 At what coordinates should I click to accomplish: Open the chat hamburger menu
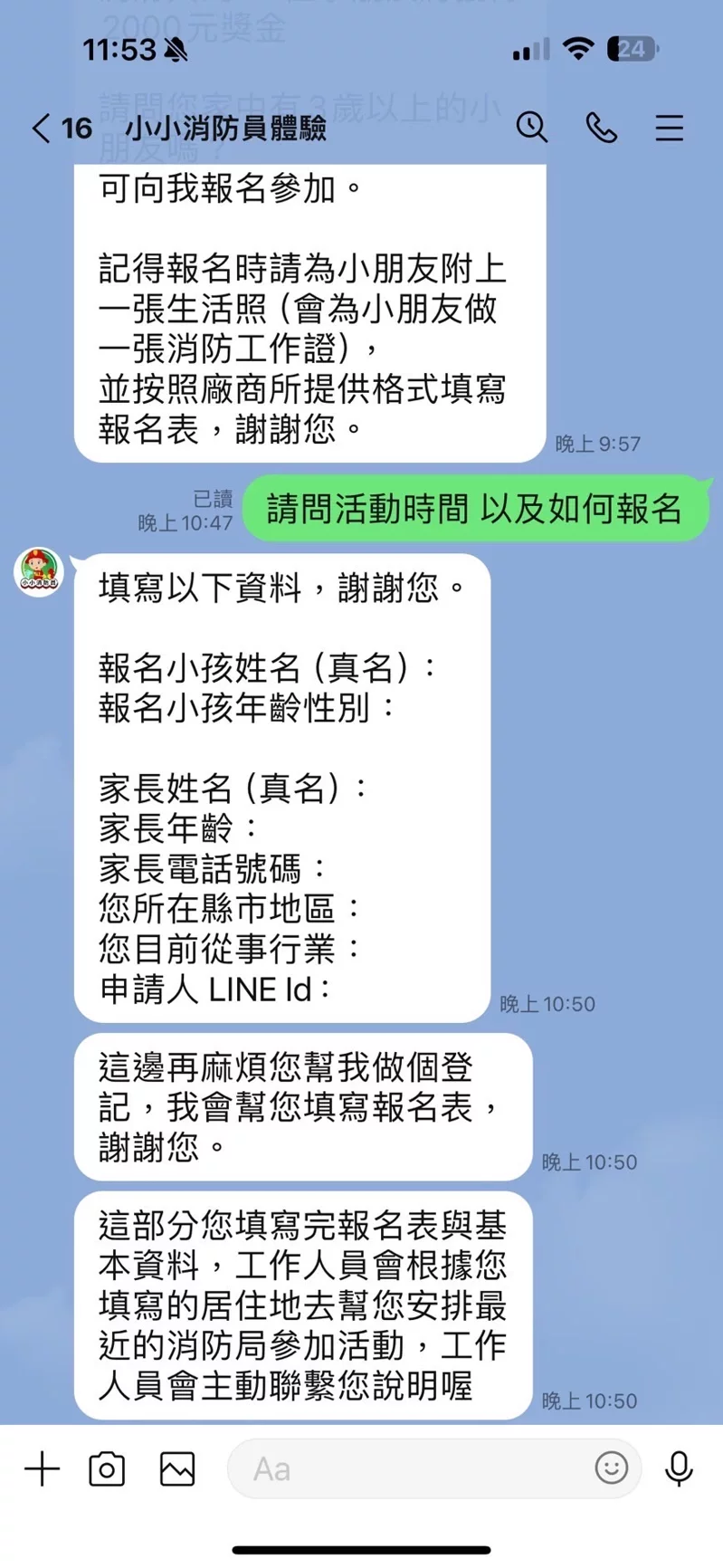point(670,128)
